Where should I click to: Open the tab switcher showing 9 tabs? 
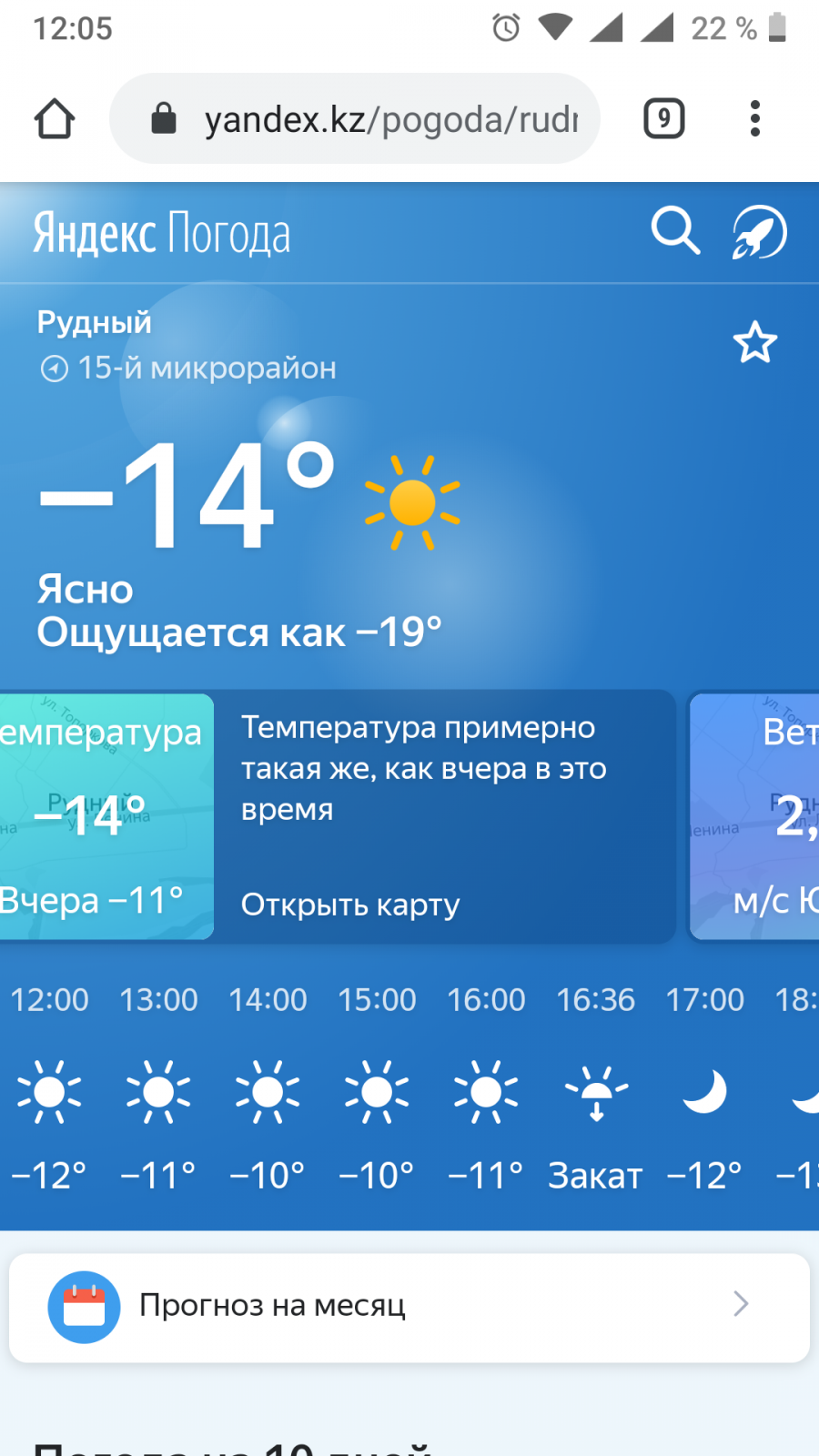663,119
